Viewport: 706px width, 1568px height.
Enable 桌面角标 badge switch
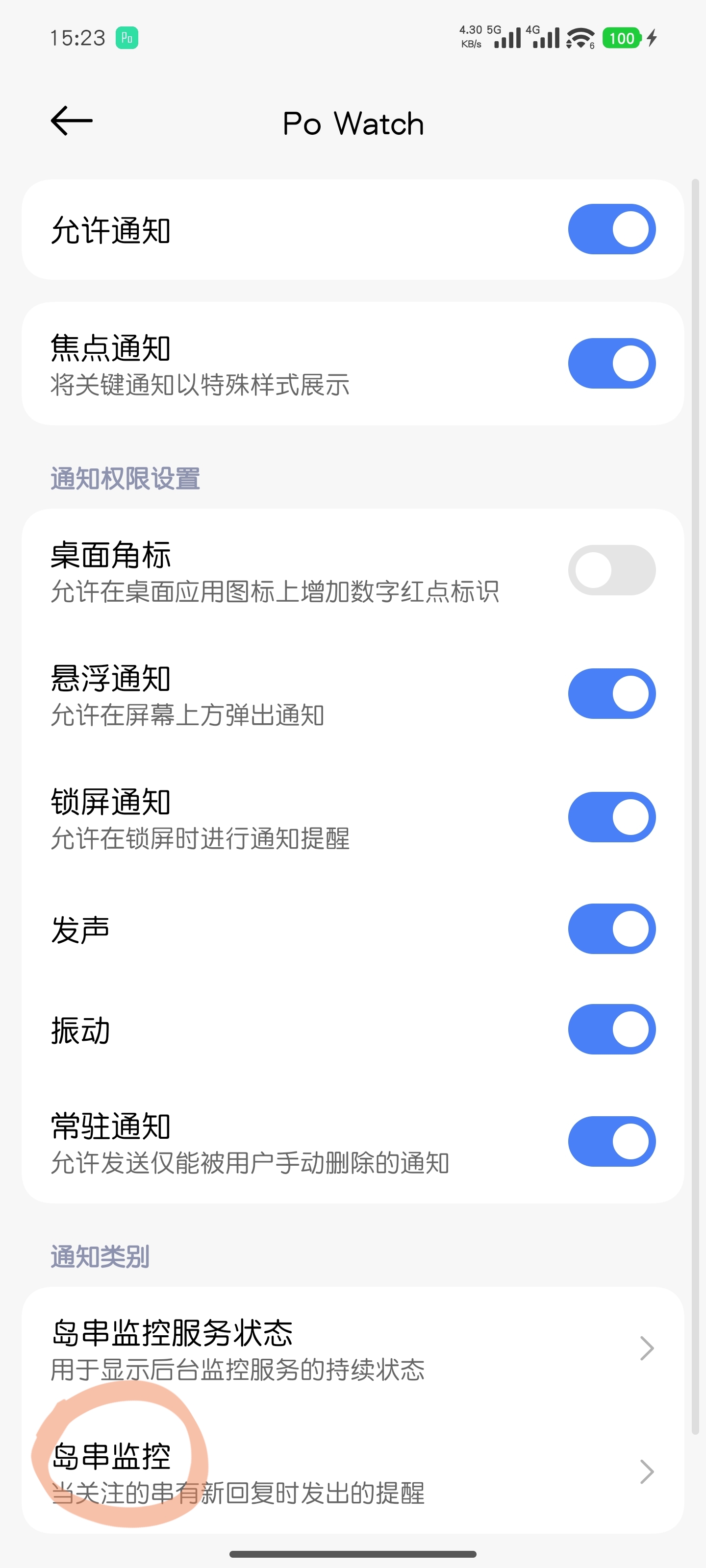coord(611,570)
